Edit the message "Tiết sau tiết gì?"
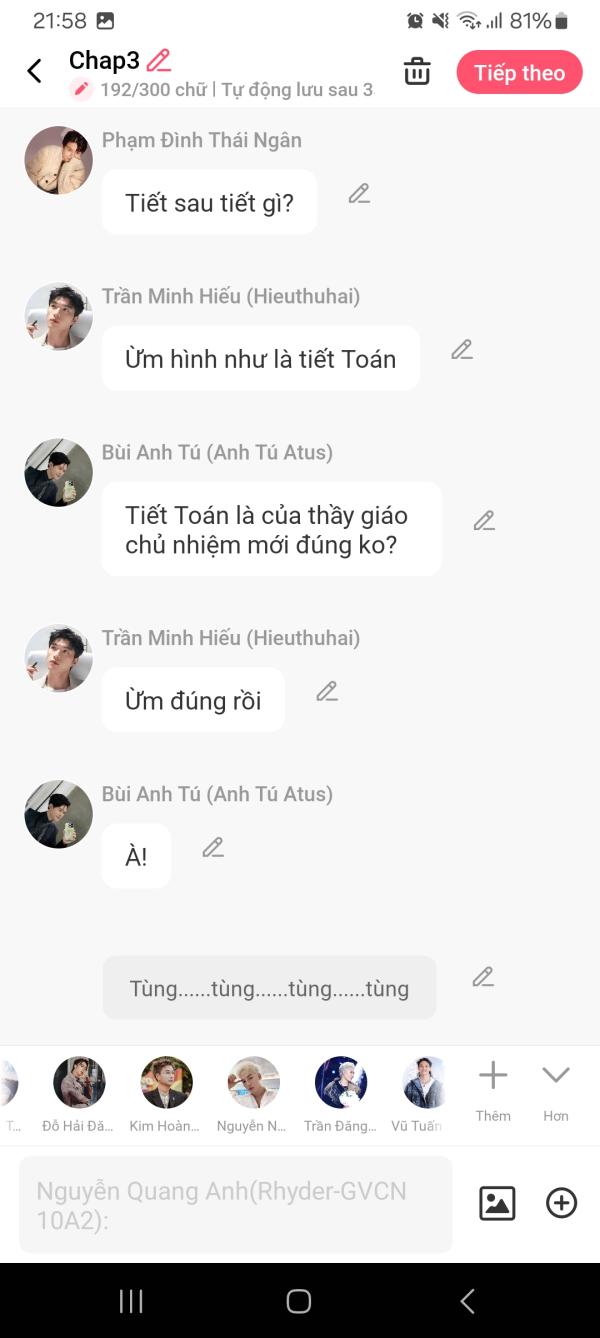This screenshot has width=600, height=1338. coord(359,194)
